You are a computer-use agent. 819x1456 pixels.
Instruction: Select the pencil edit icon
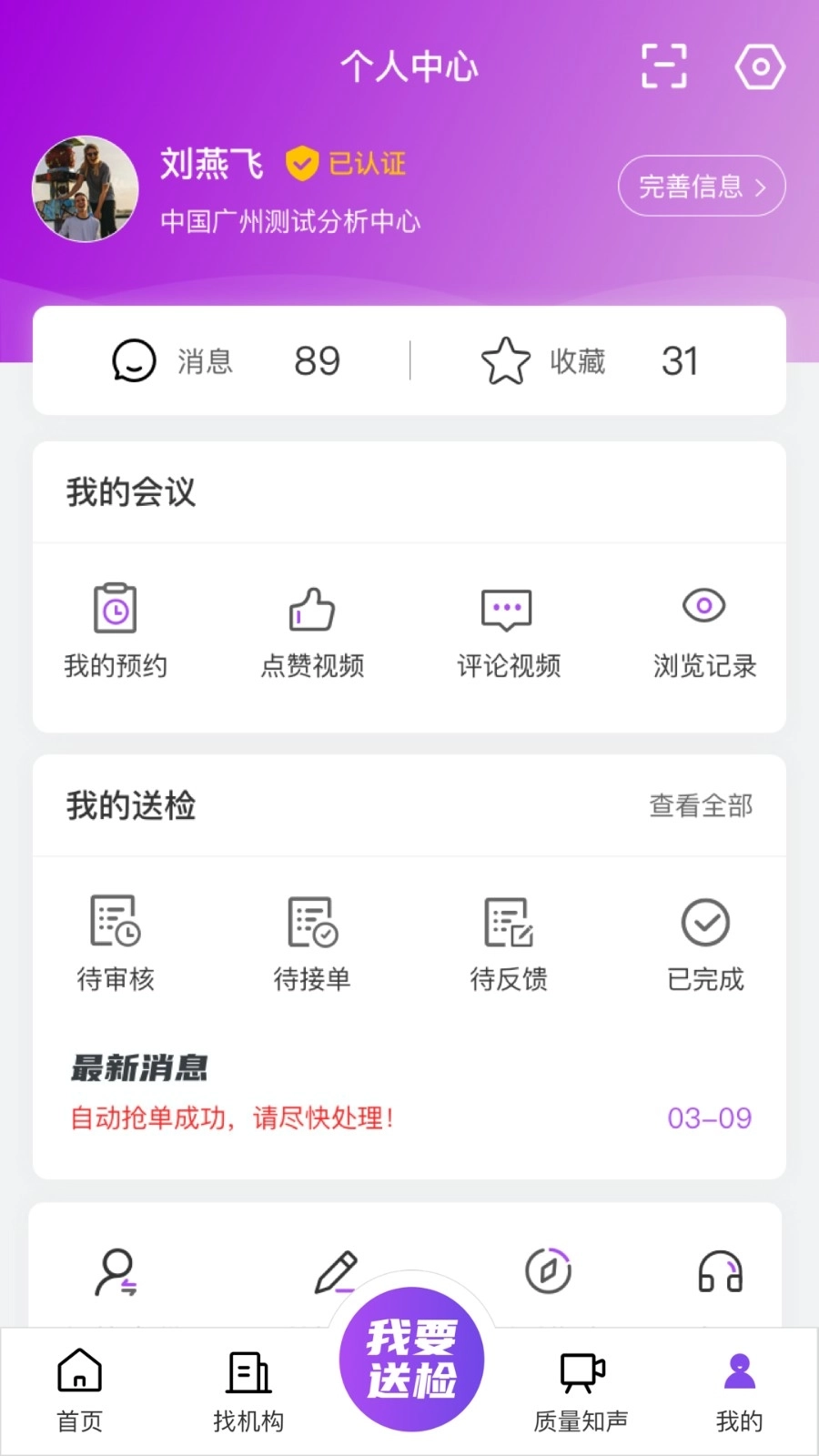[339, 1273]
